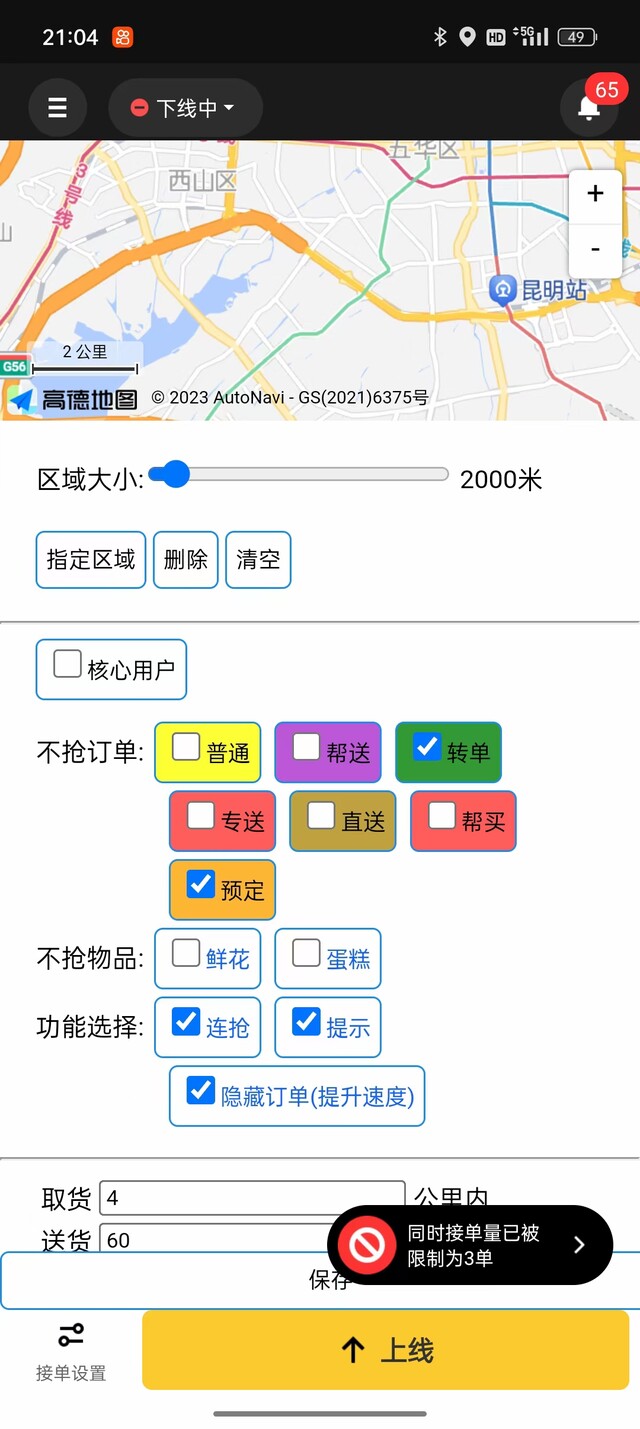Tap the 区域大小 slider track

click(x=298, y=475)
